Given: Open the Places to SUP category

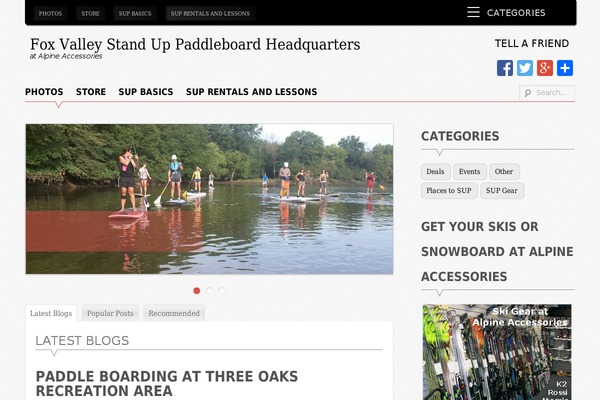Looking at the screenshot, I should tap(449, 190).
